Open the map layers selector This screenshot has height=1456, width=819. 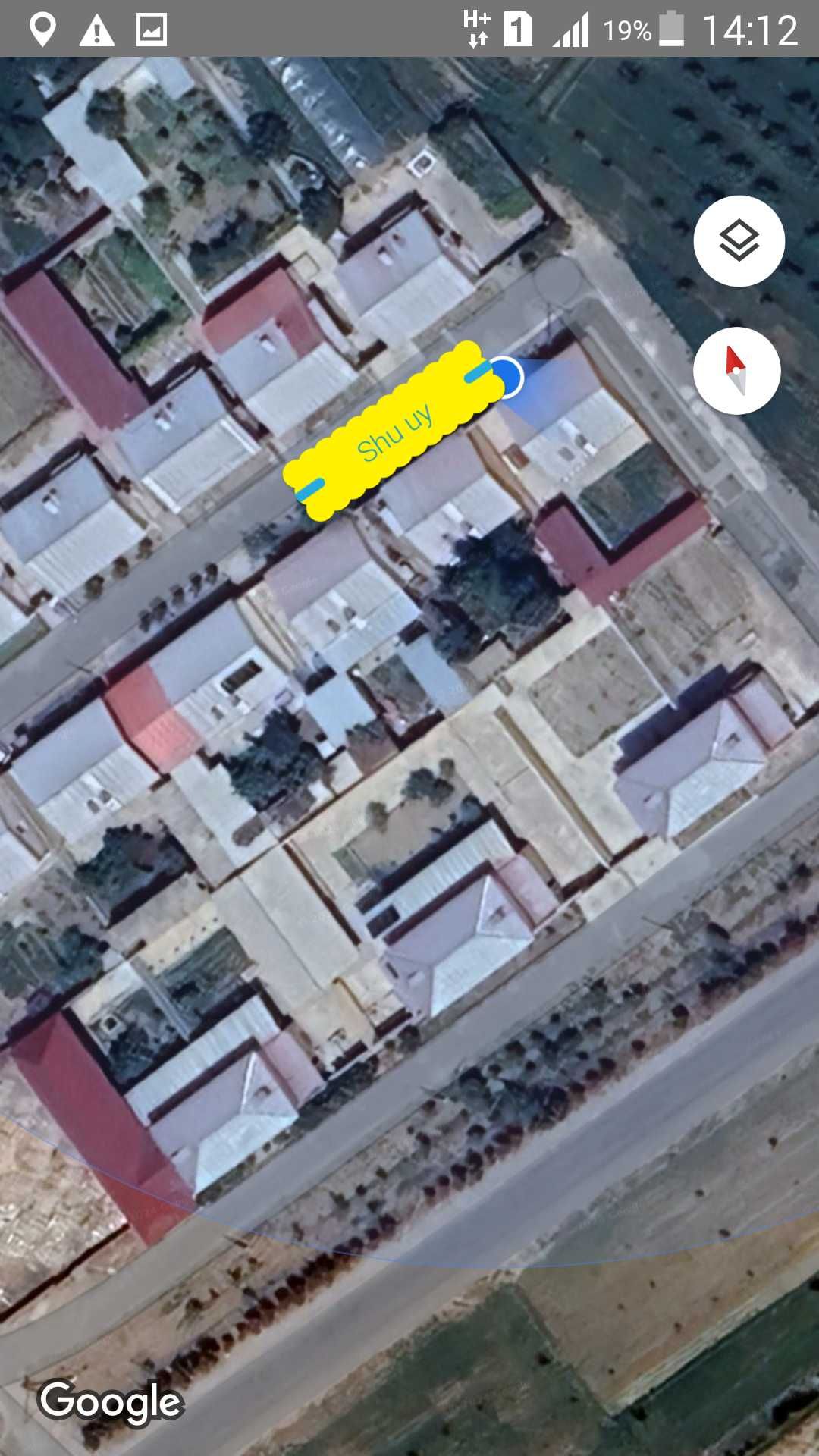[739, 241]
